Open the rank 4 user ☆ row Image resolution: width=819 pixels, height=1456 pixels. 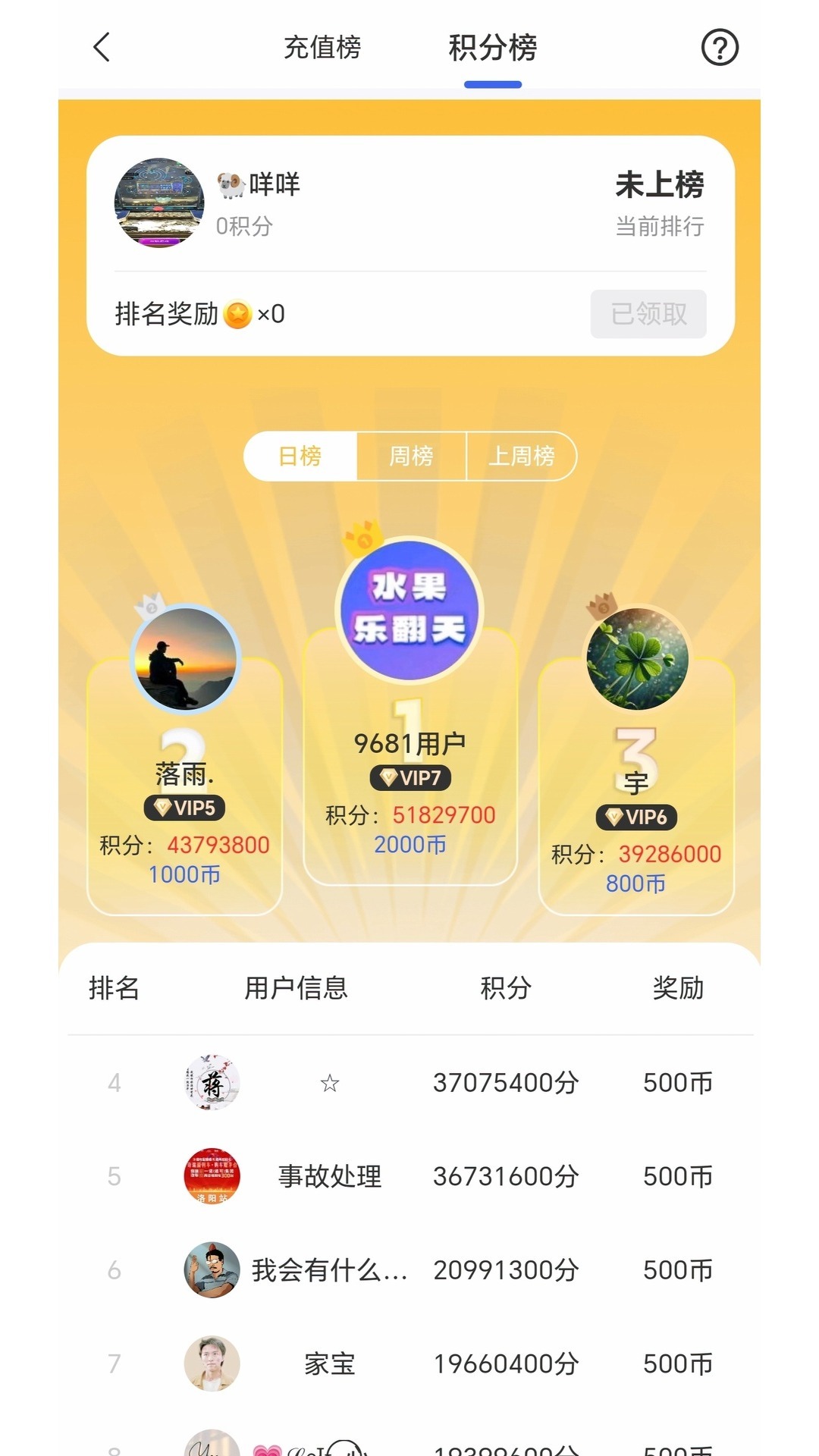409,1083
